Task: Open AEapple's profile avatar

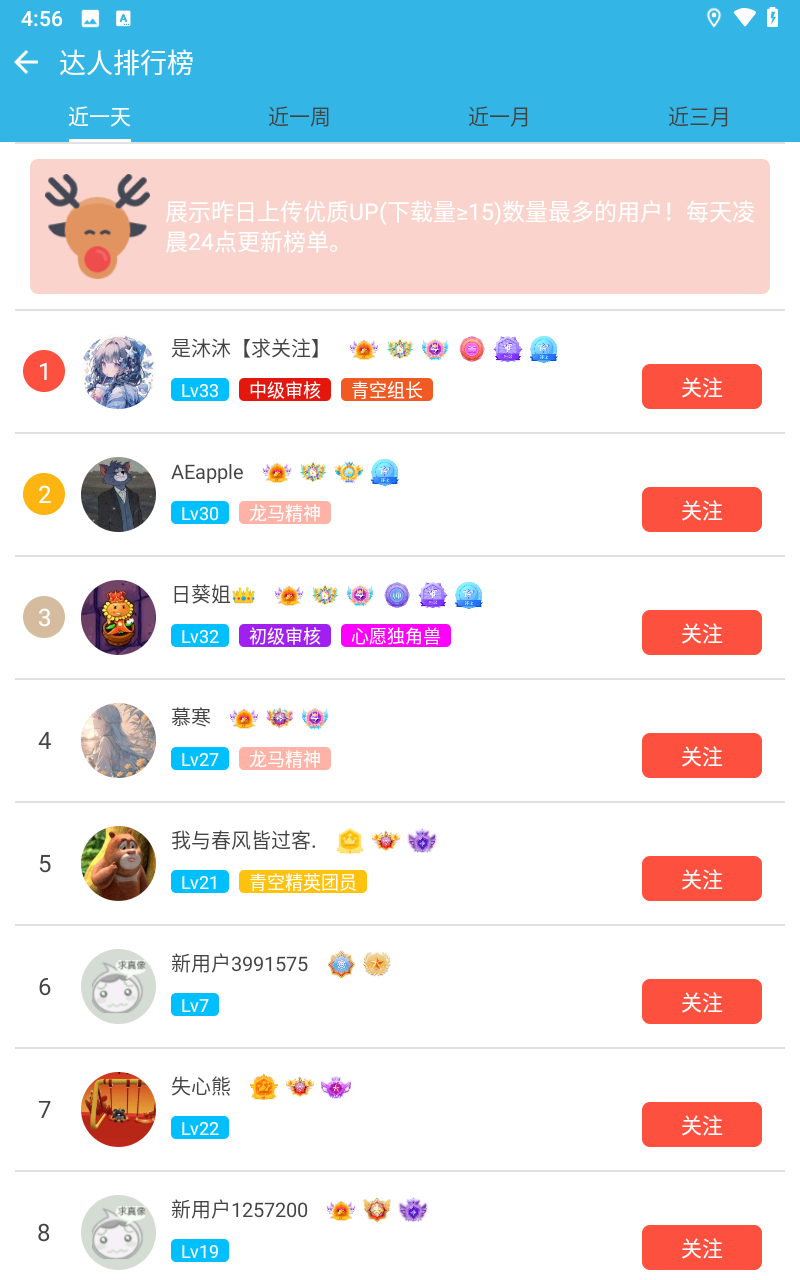Action: [x=118, y=495]
